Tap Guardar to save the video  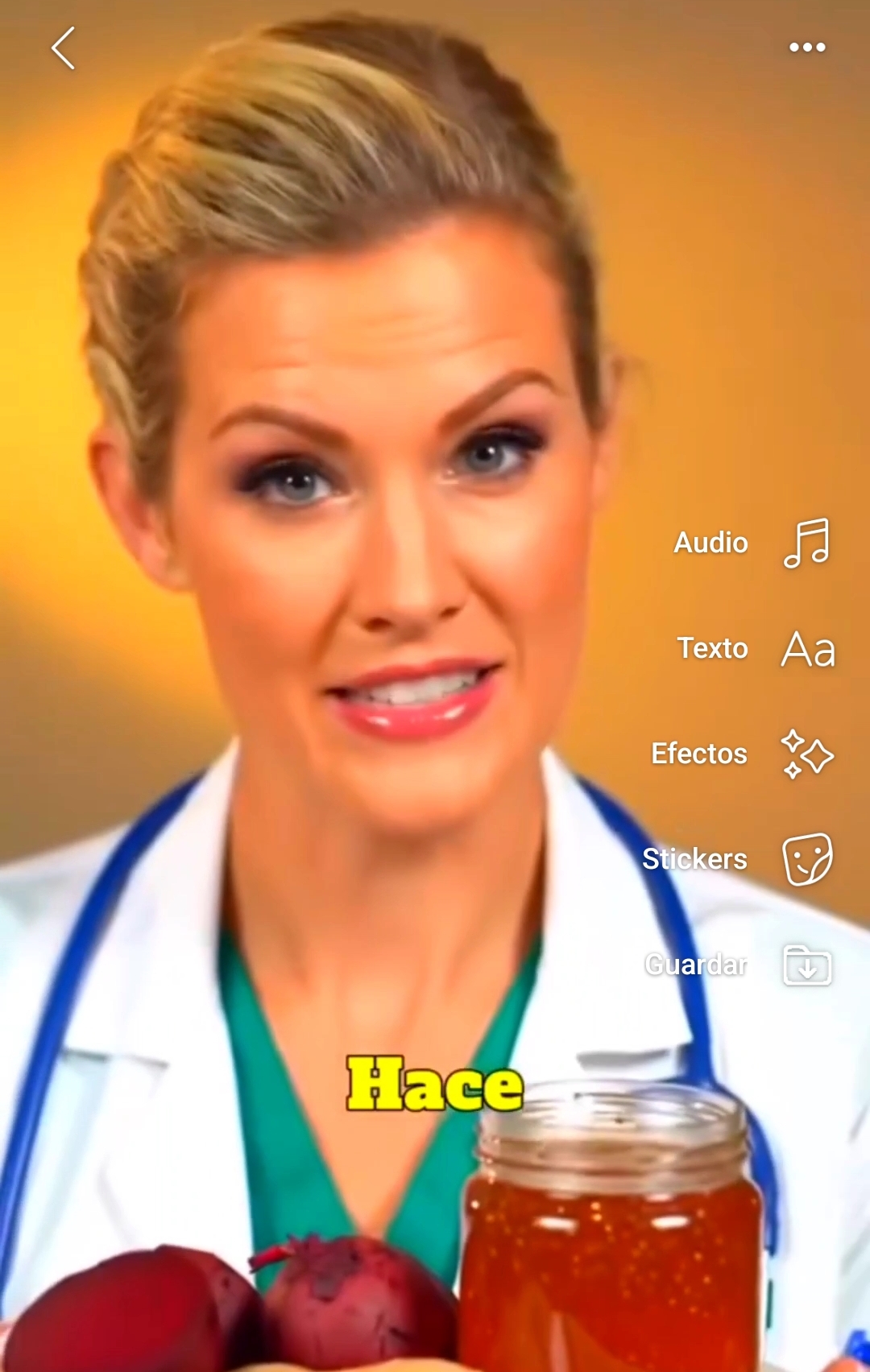[x=807, y=965]
